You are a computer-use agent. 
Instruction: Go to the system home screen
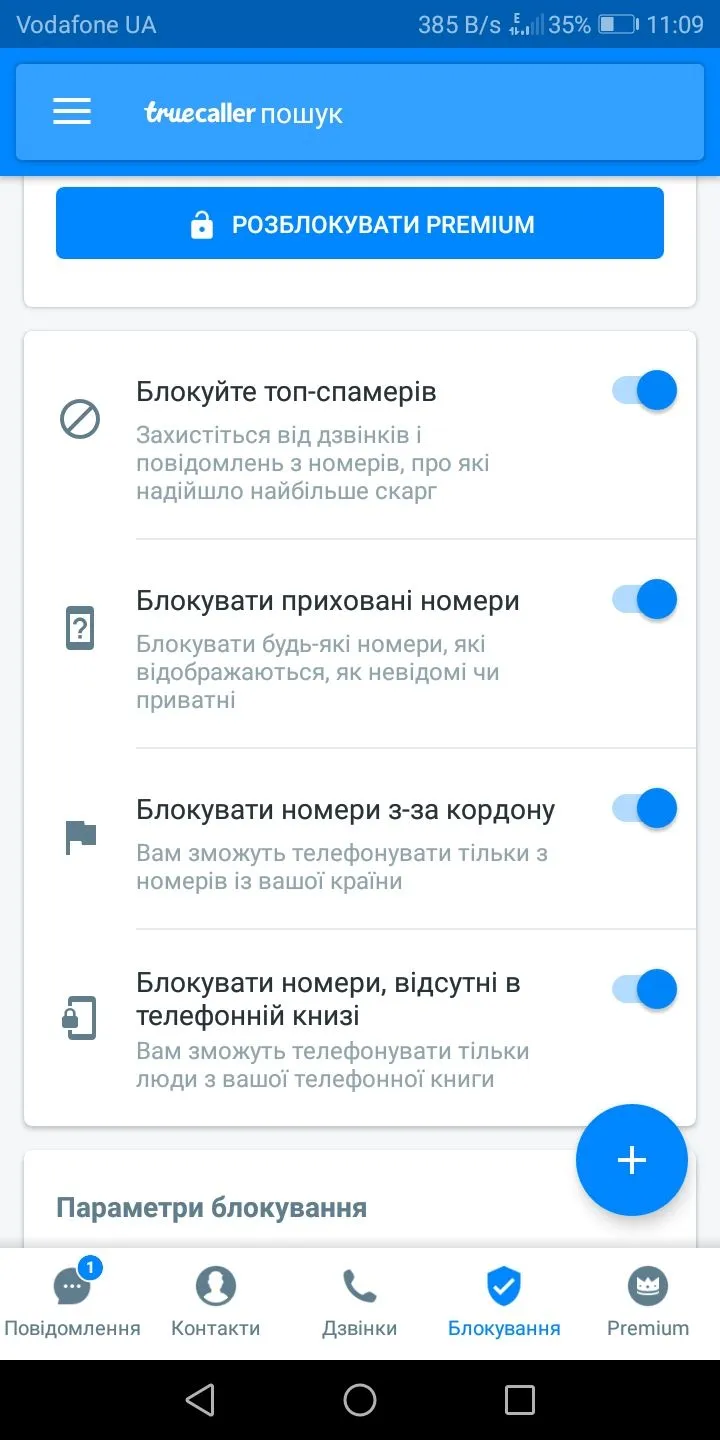(360, 1400)
